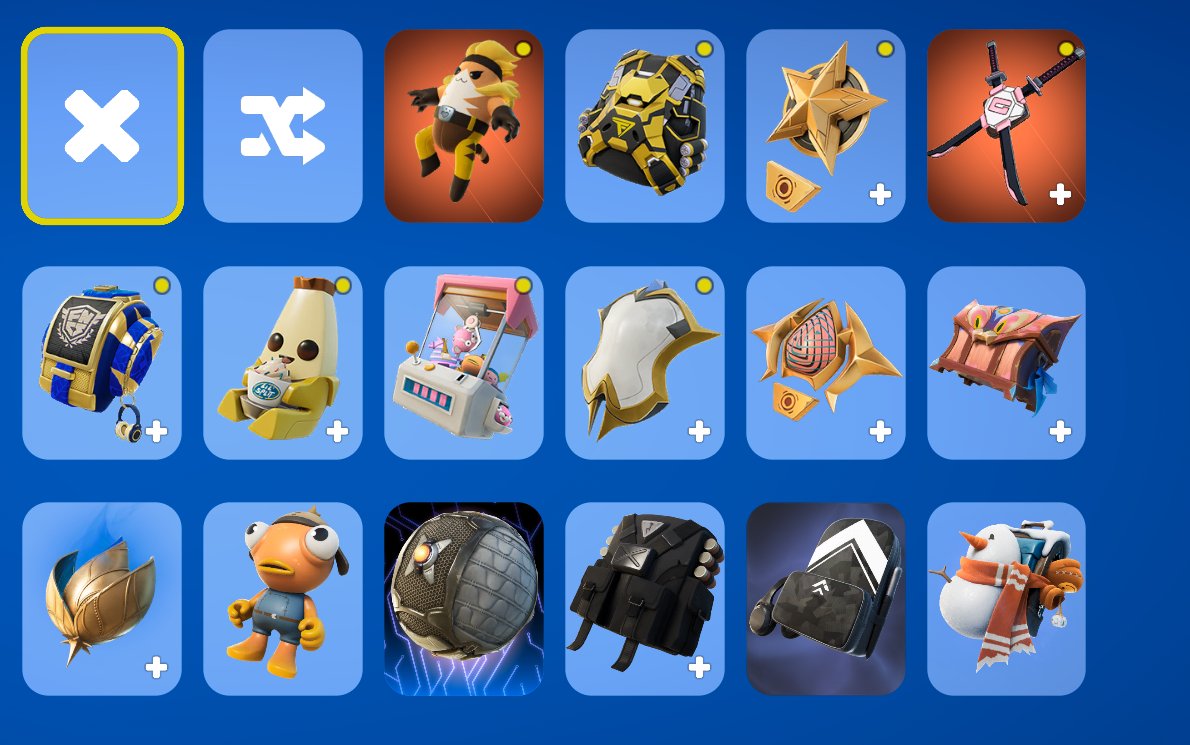Select the pink egg golden star item
Viewport: 1190px width, 745px height.
pyautogui.click(x=826, y=363)
